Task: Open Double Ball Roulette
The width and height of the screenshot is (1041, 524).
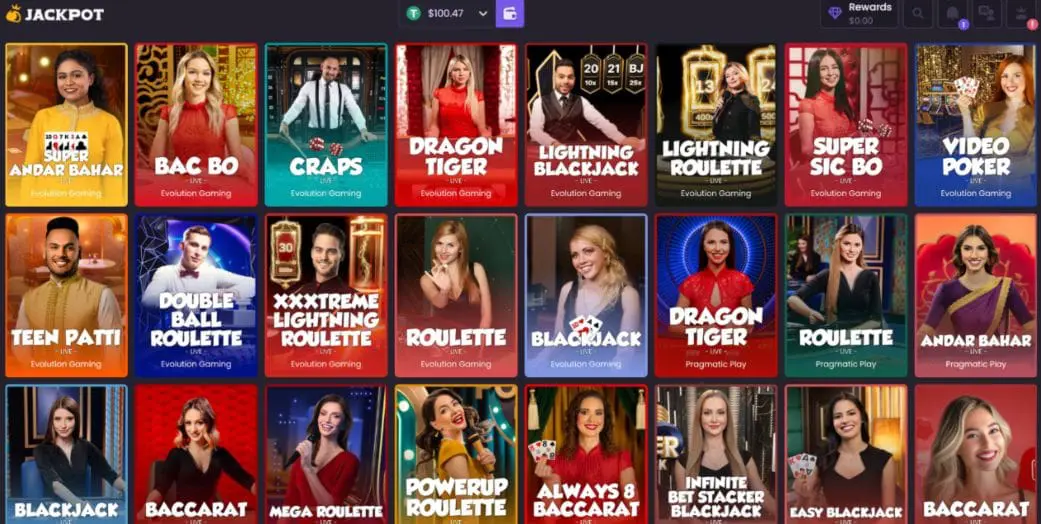Action: [196, 295]
